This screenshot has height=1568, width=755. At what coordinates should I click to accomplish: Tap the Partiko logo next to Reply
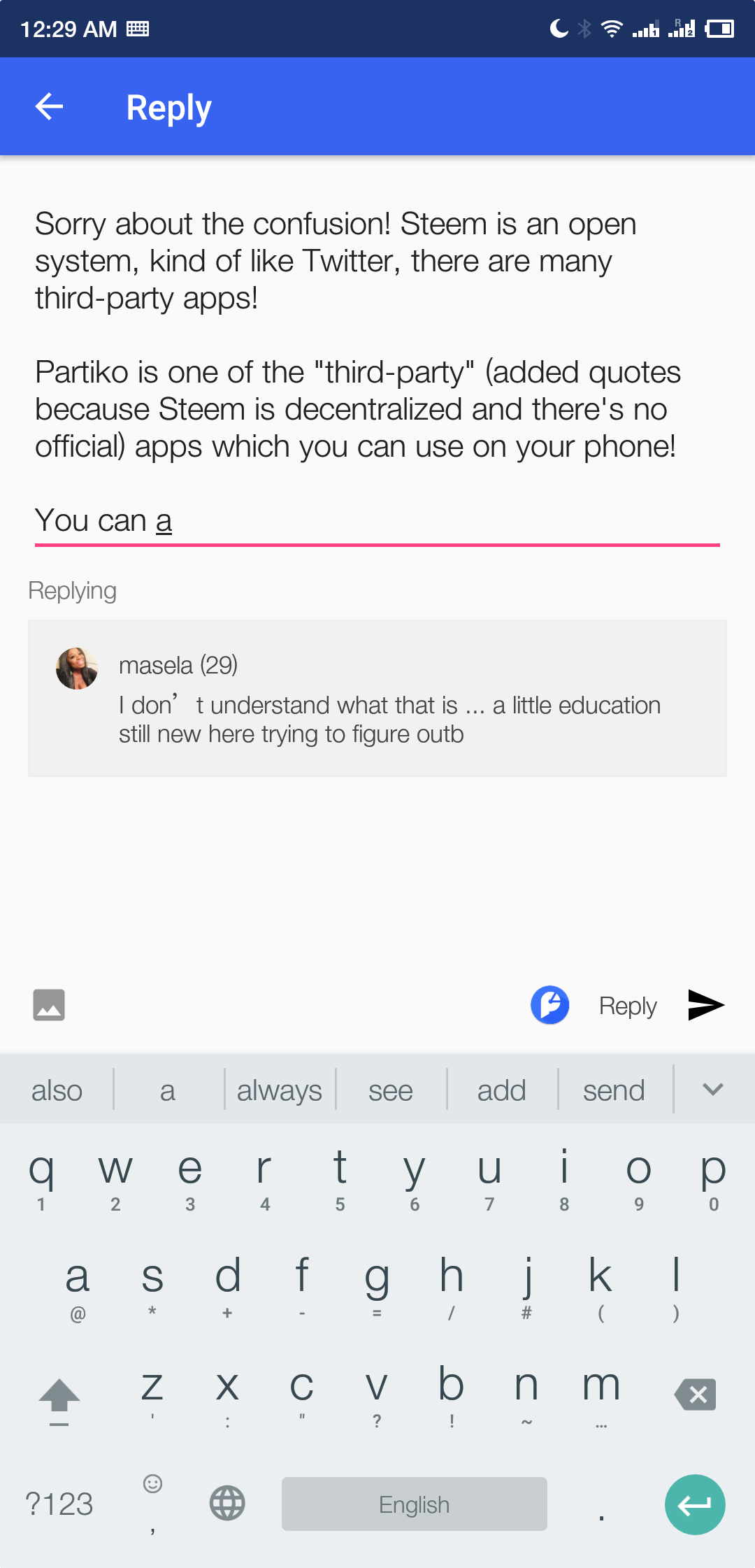tap(550, 1005)
